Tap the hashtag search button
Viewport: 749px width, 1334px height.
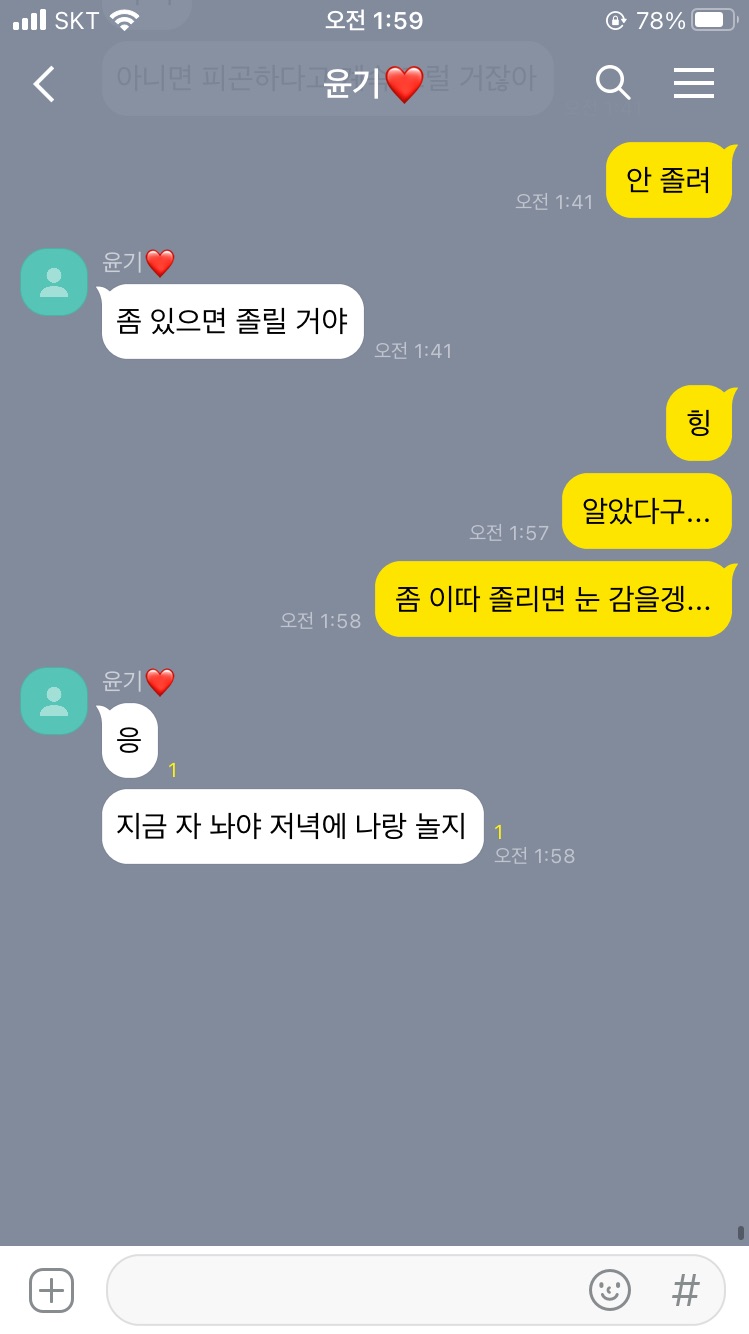686,1290
